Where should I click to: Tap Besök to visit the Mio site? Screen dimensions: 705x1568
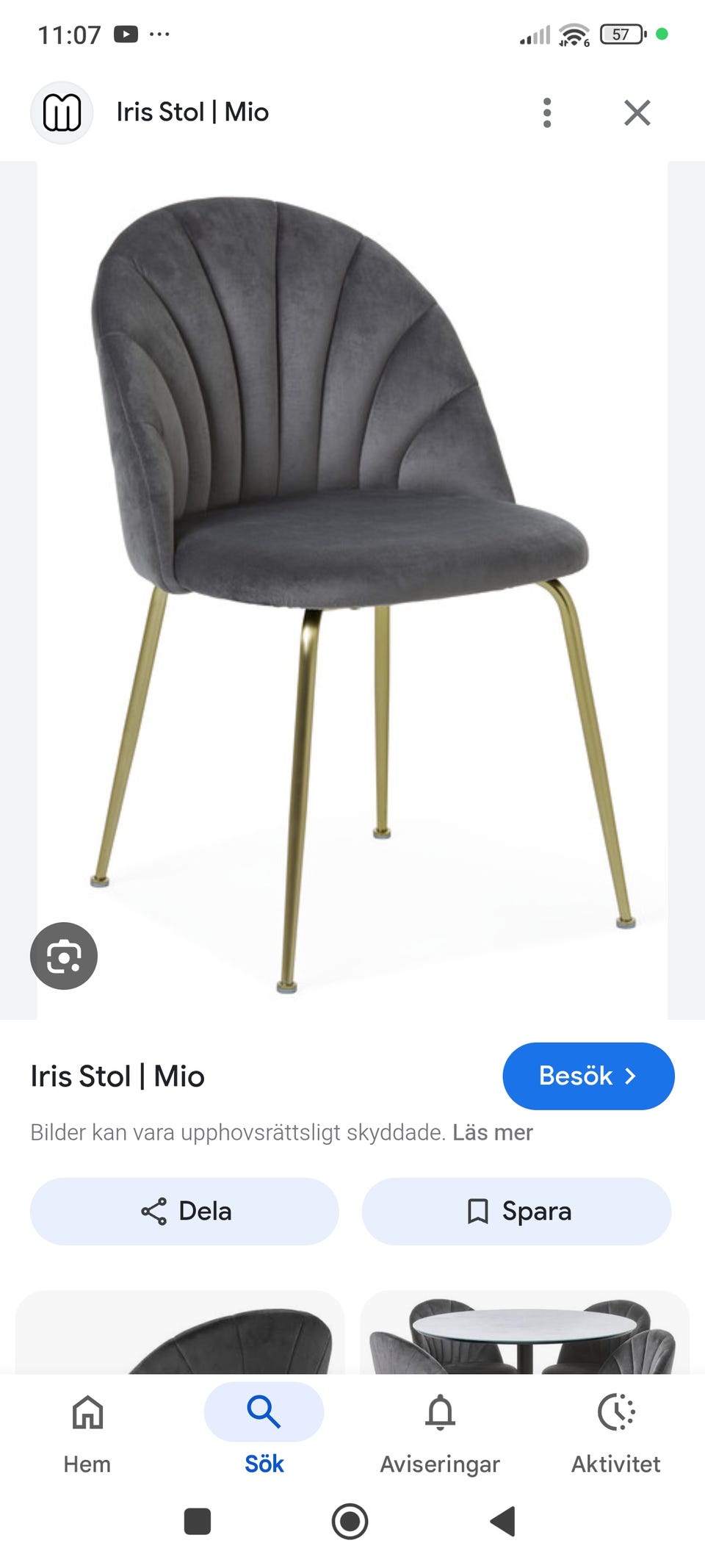[587, 1076]
